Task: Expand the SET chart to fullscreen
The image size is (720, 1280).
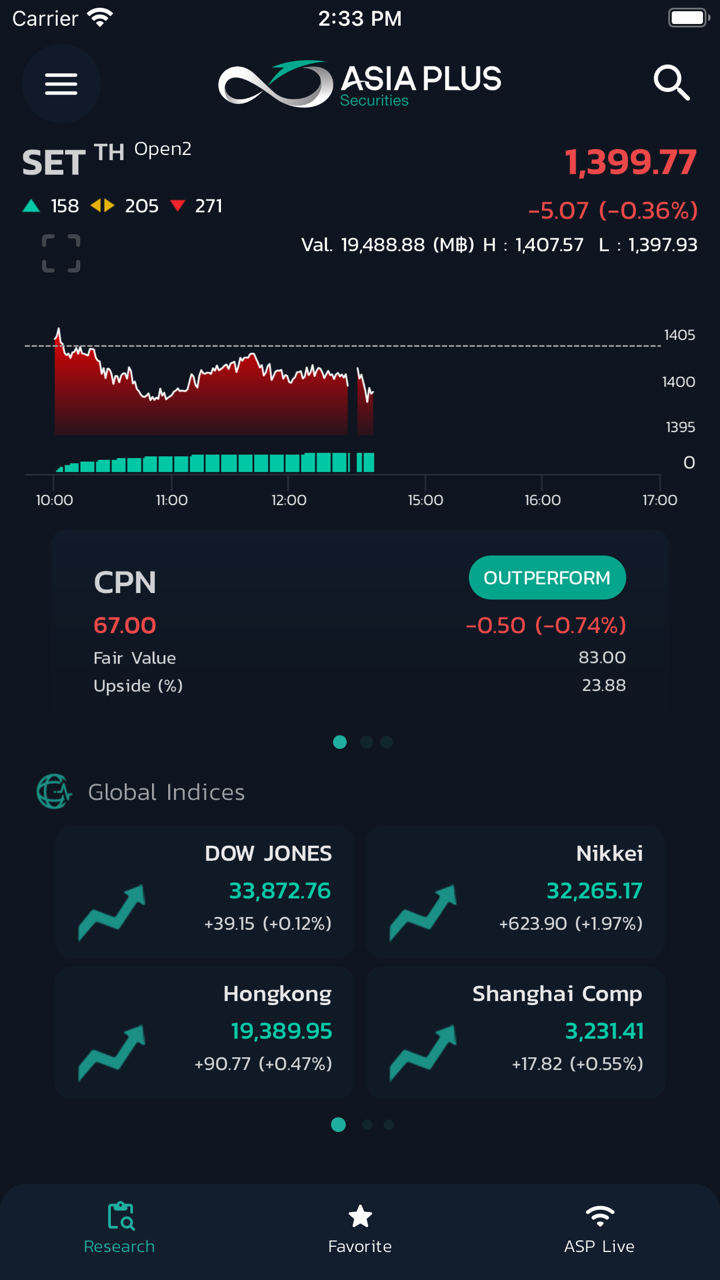Action: (61, 253)
